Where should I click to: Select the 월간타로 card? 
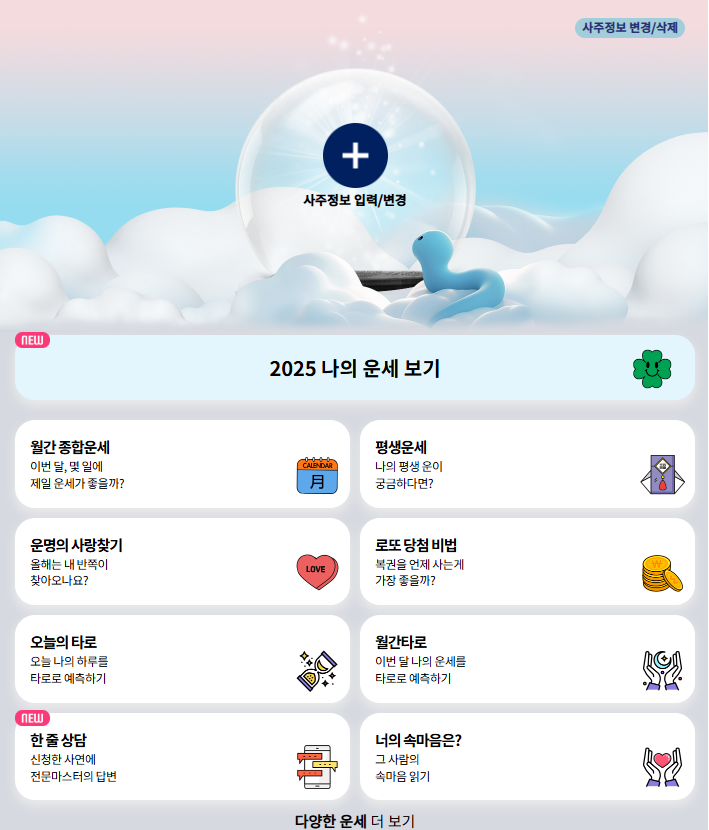527,659
